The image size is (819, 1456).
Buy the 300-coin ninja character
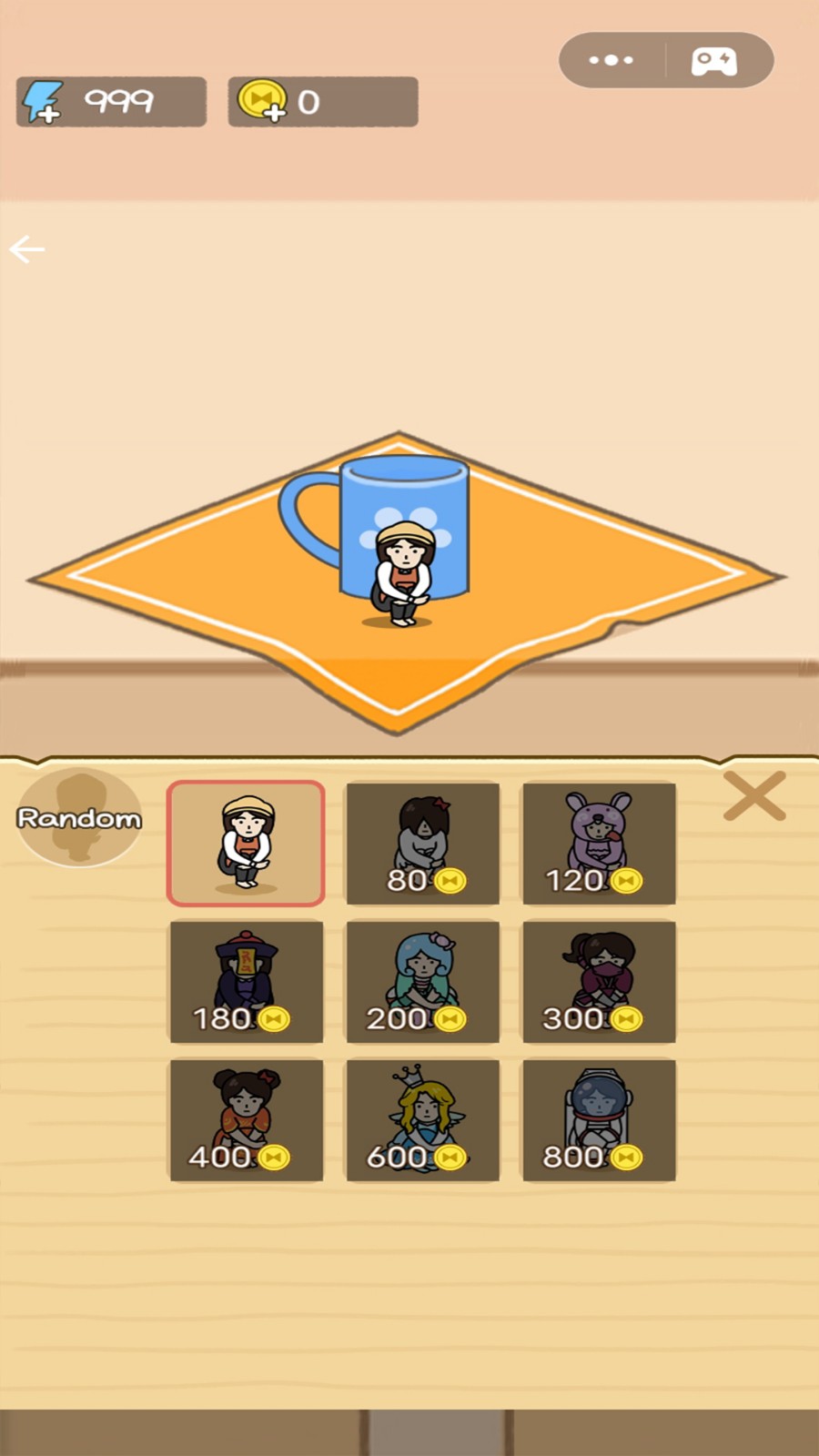click(x=599, y=981)
